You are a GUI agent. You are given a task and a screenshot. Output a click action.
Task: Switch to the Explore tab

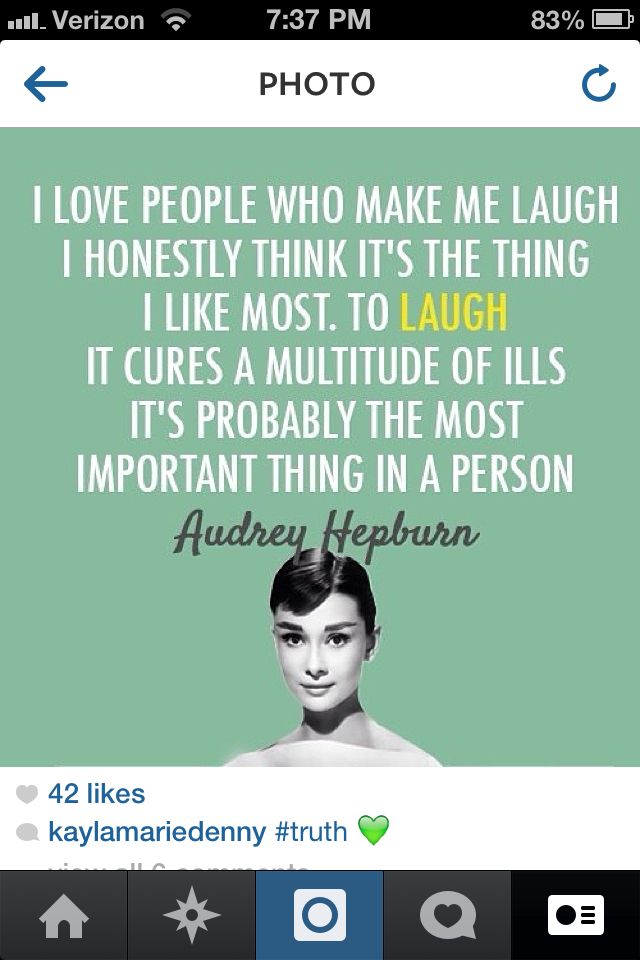(x=192, y=915)
